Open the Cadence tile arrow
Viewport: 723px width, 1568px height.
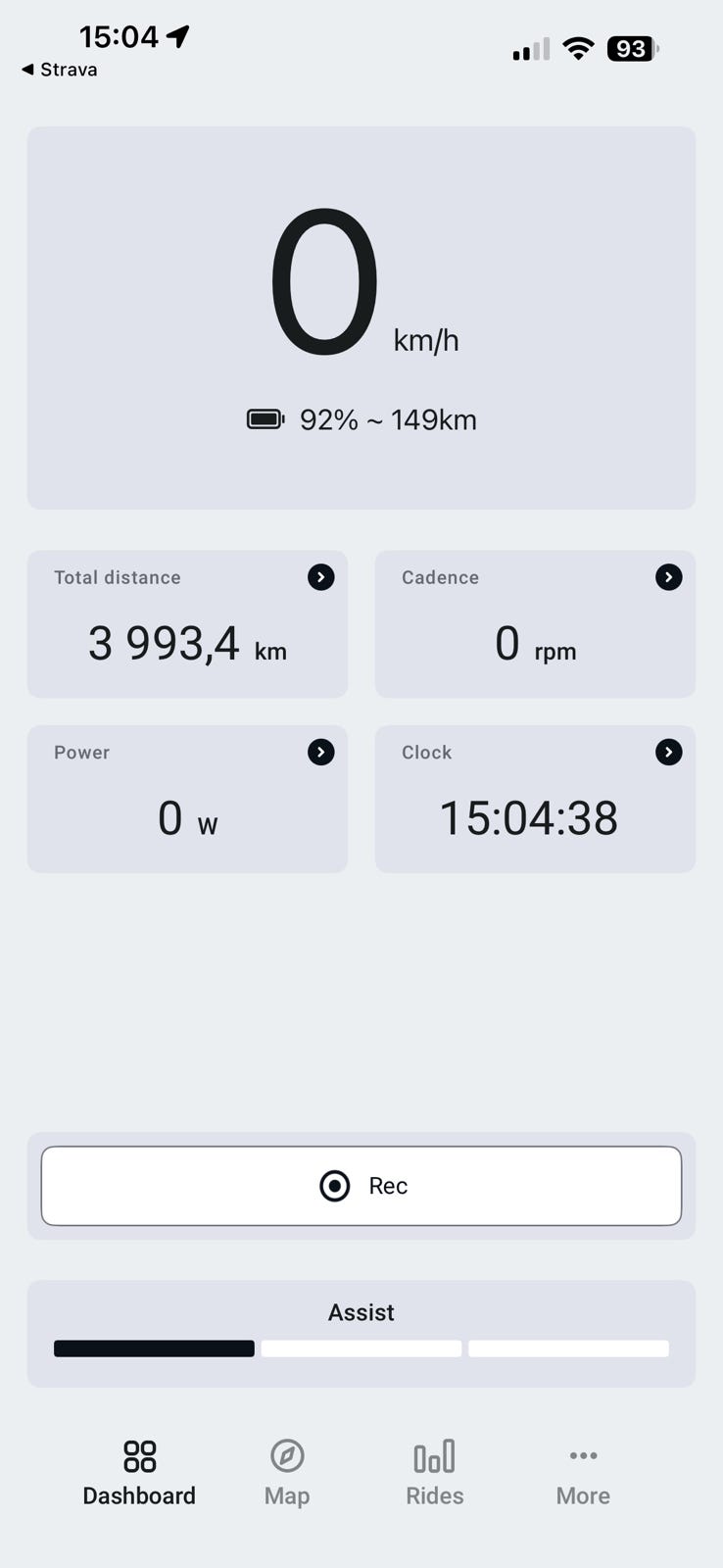tap(668, 577)
